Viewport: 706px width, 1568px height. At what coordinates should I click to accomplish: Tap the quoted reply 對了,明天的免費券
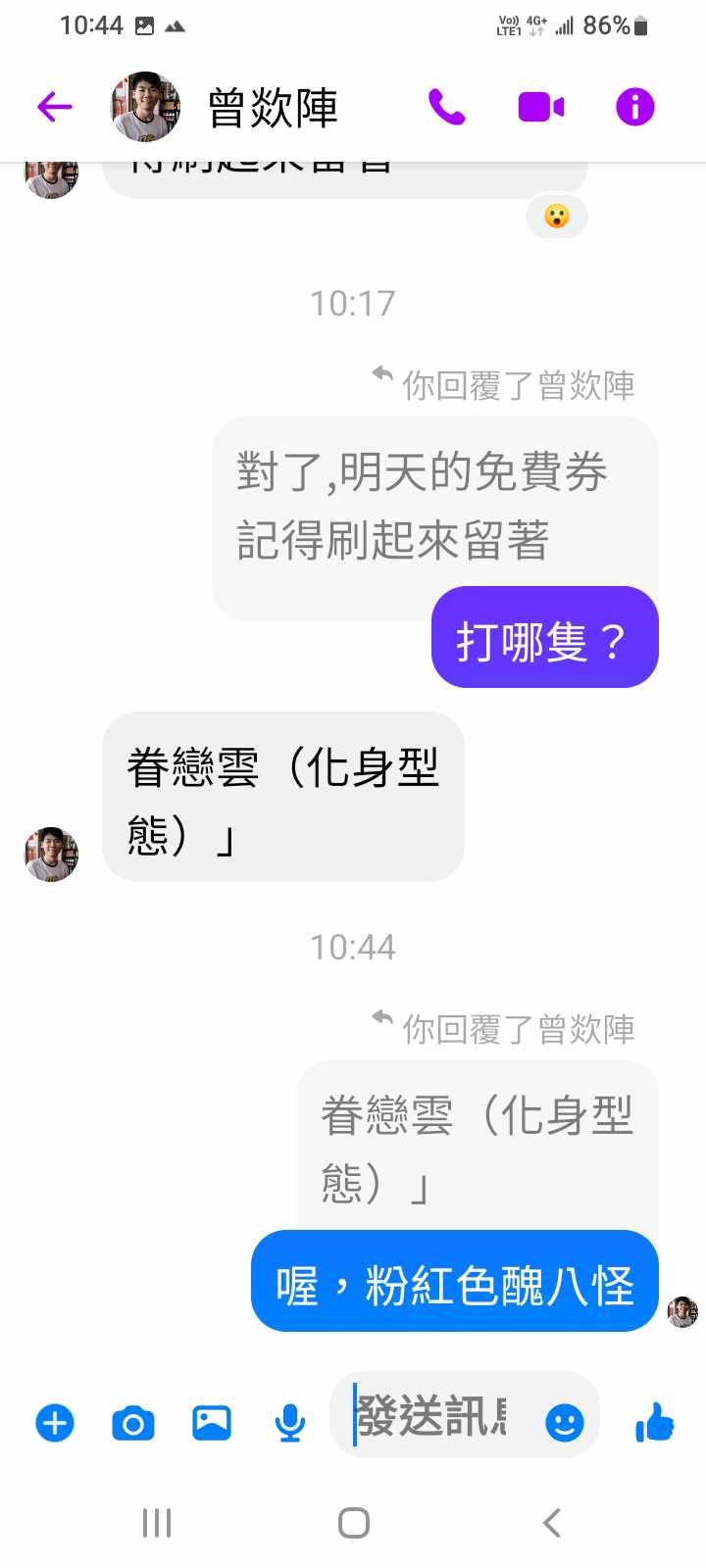tap(422, 506)
